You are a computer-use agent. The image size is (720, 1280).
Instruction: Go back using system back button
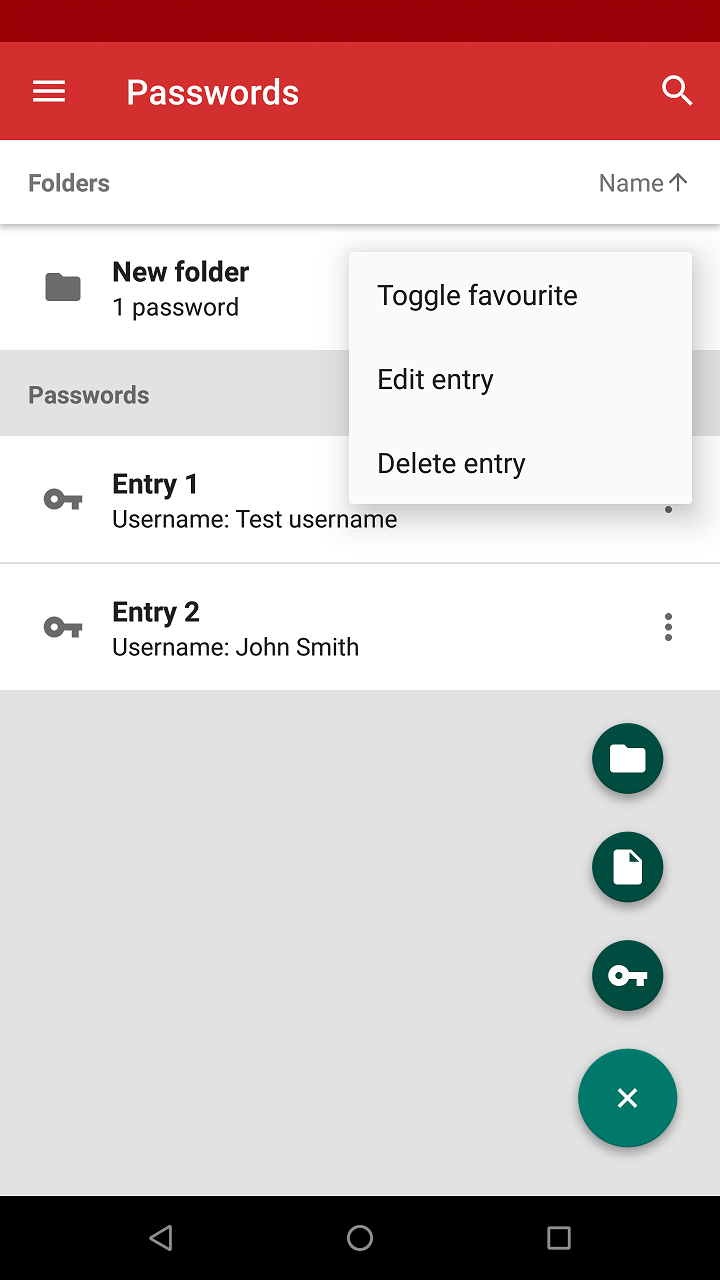tap(160, 1238)
